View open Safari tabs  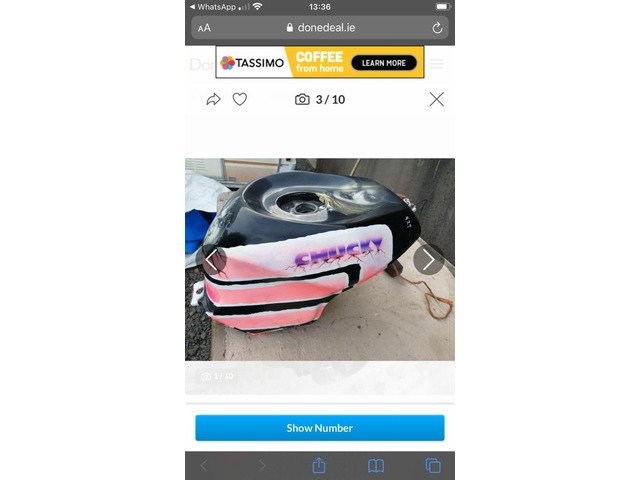pos(433,466)
